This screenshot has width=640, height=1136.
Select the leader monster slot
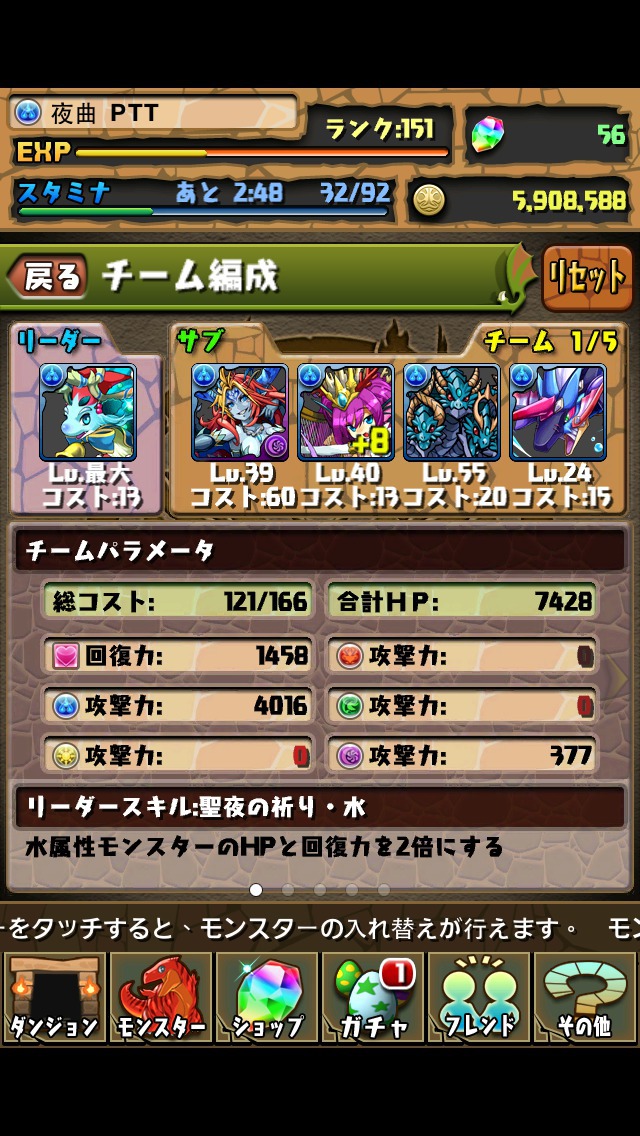[x=87, y=412]
